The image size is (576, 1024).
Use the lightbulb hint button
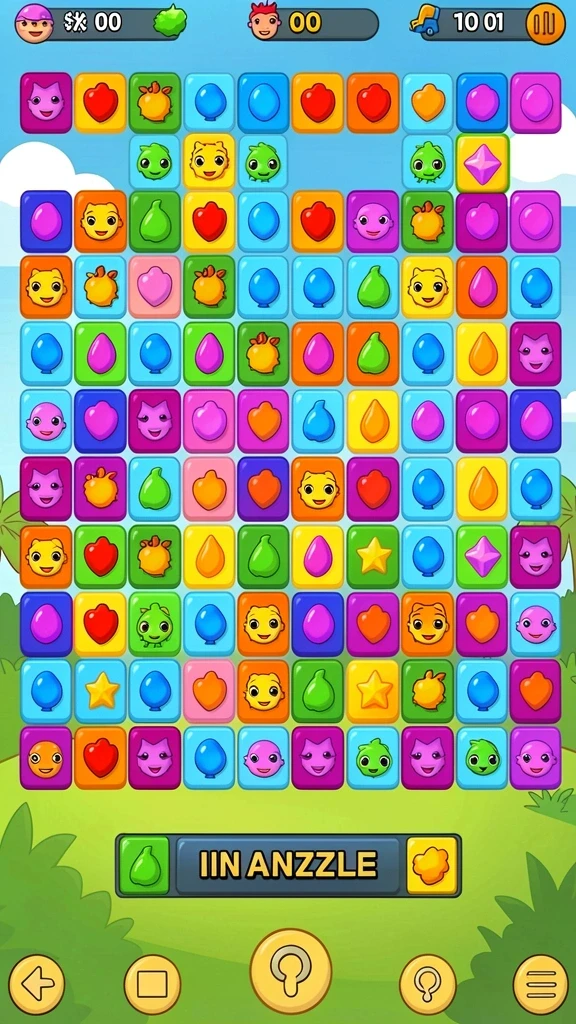coord(427,984)
